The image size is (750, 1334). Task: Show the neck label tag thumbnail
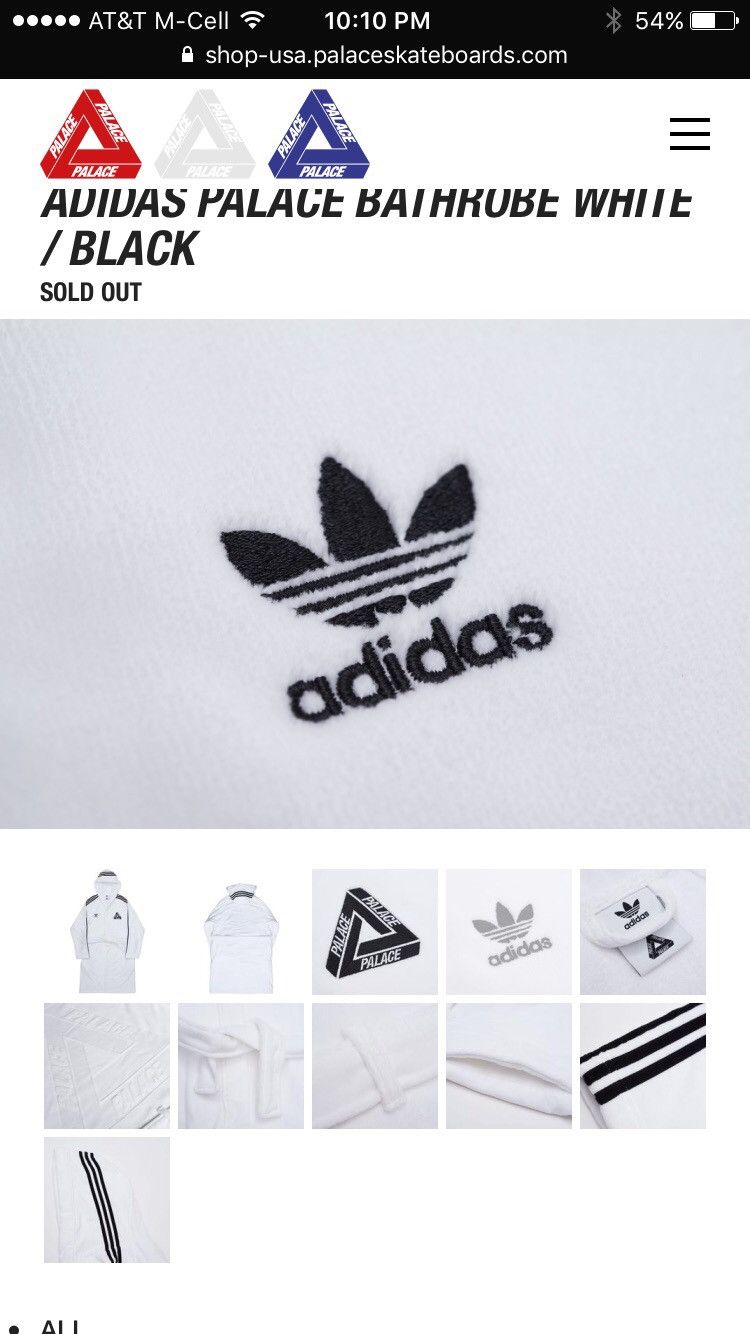[x=643, y=932]
